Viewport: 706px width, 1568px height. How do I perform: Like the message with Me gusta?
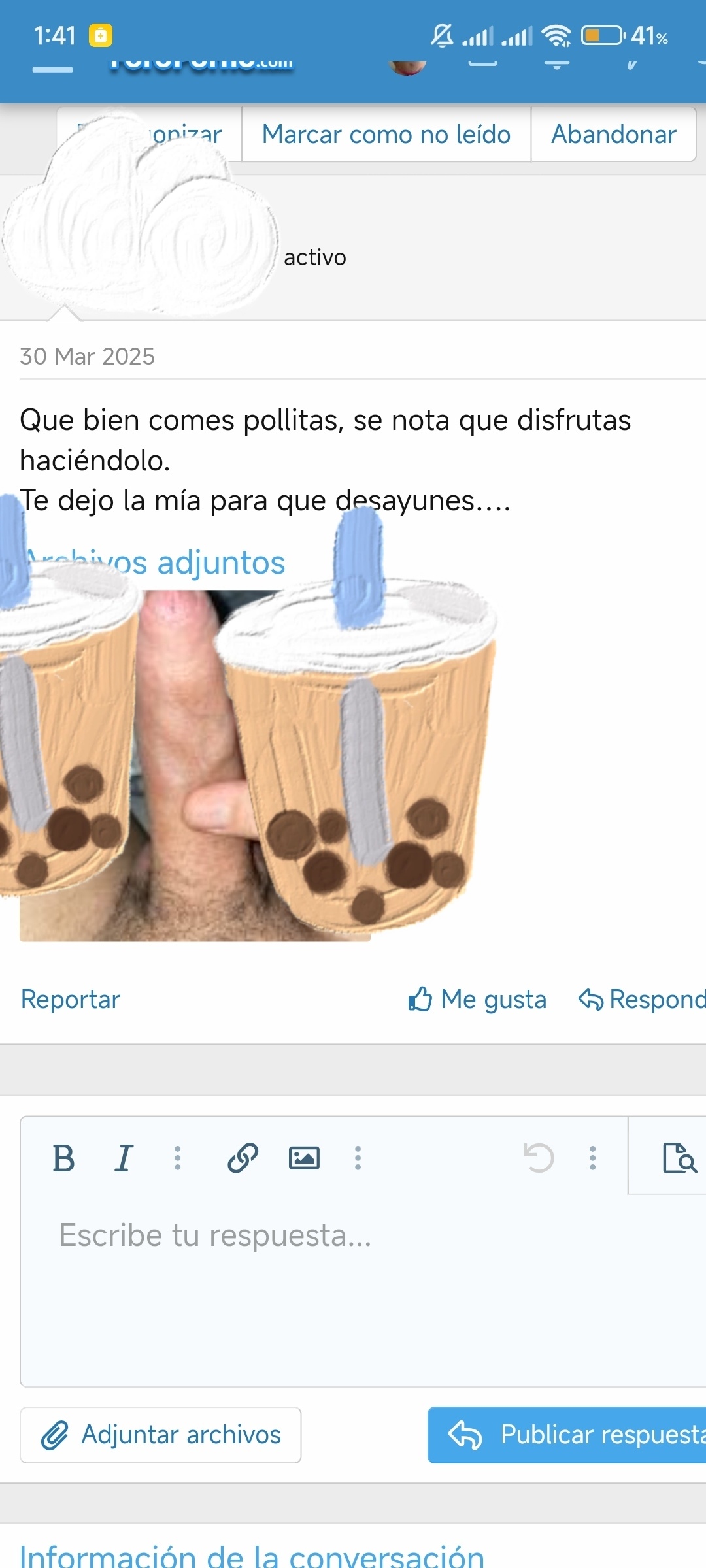click(477, 1000)
